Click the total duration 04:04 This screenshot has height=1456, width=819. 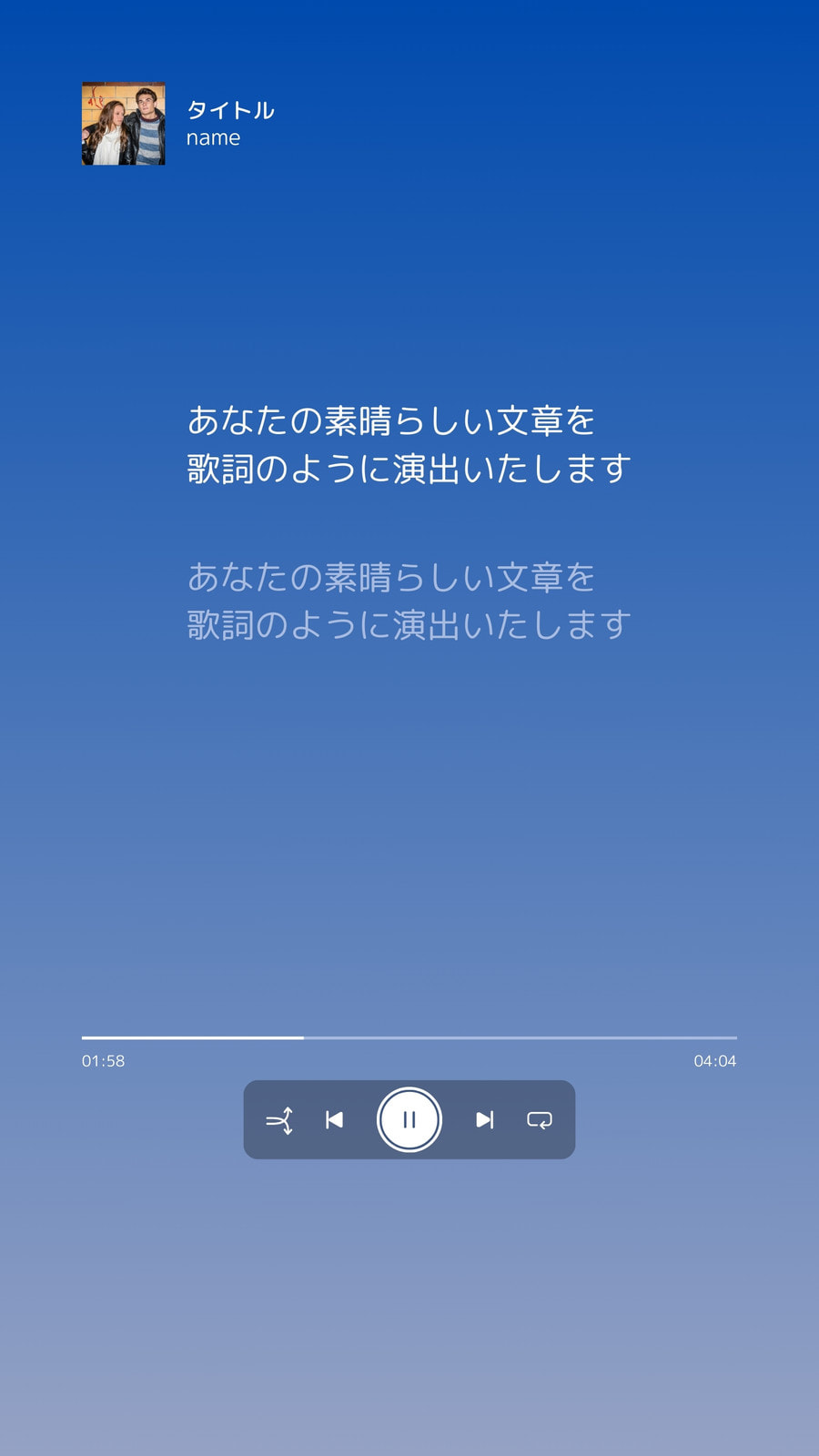tap(713, 1060)
